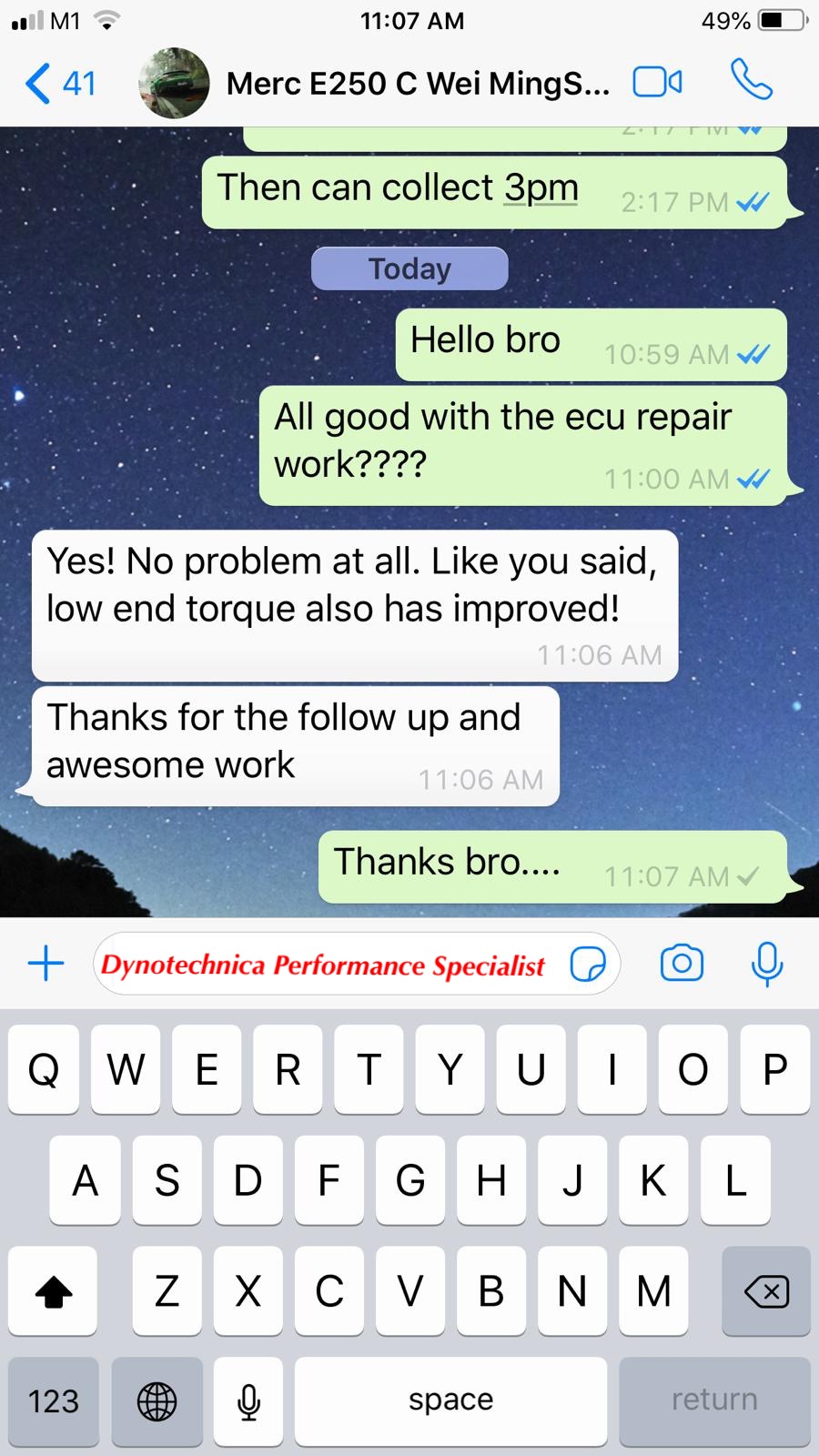Open contact info for Merc E250 C
Screen dimensions: 819x1456
pos(418,84)
